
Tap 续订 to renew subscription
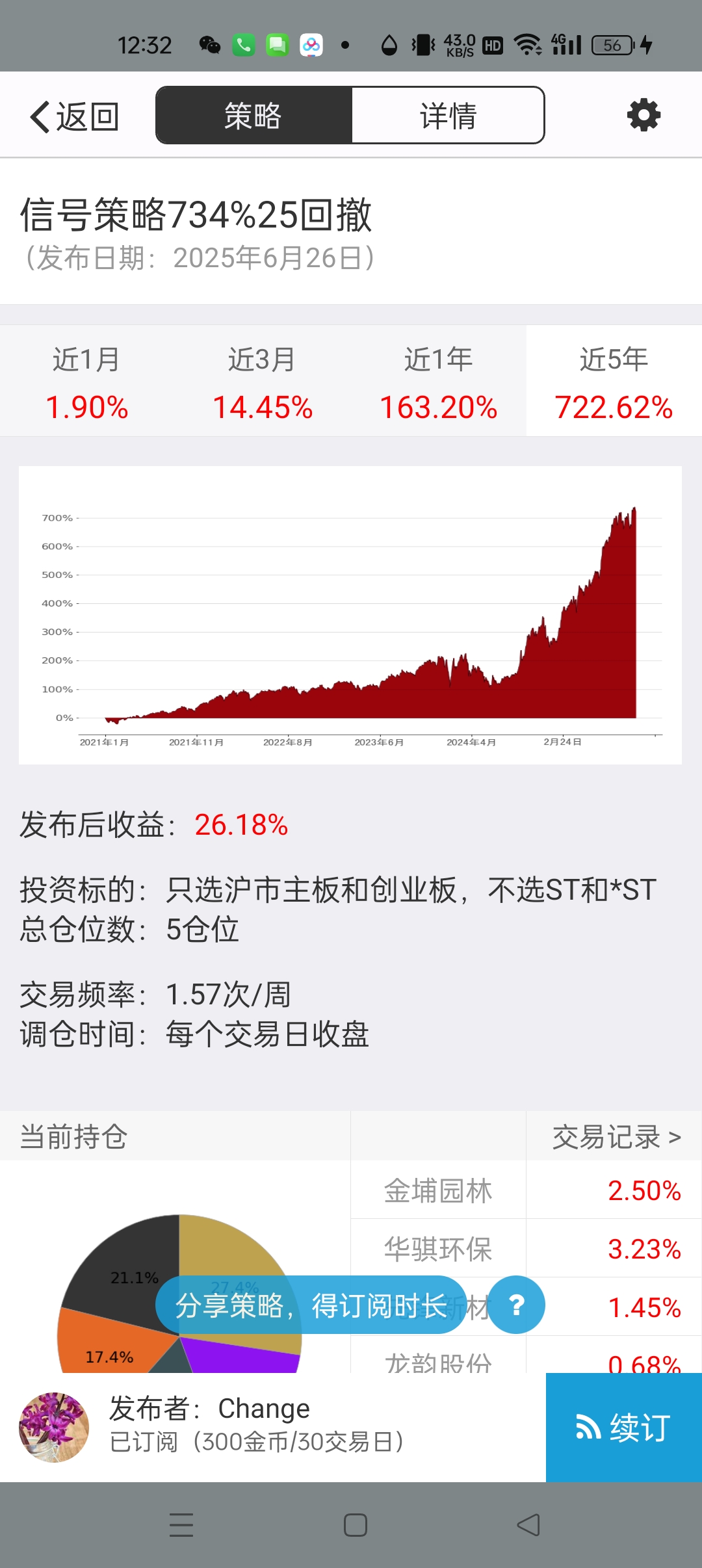(x=623, y=1428)
